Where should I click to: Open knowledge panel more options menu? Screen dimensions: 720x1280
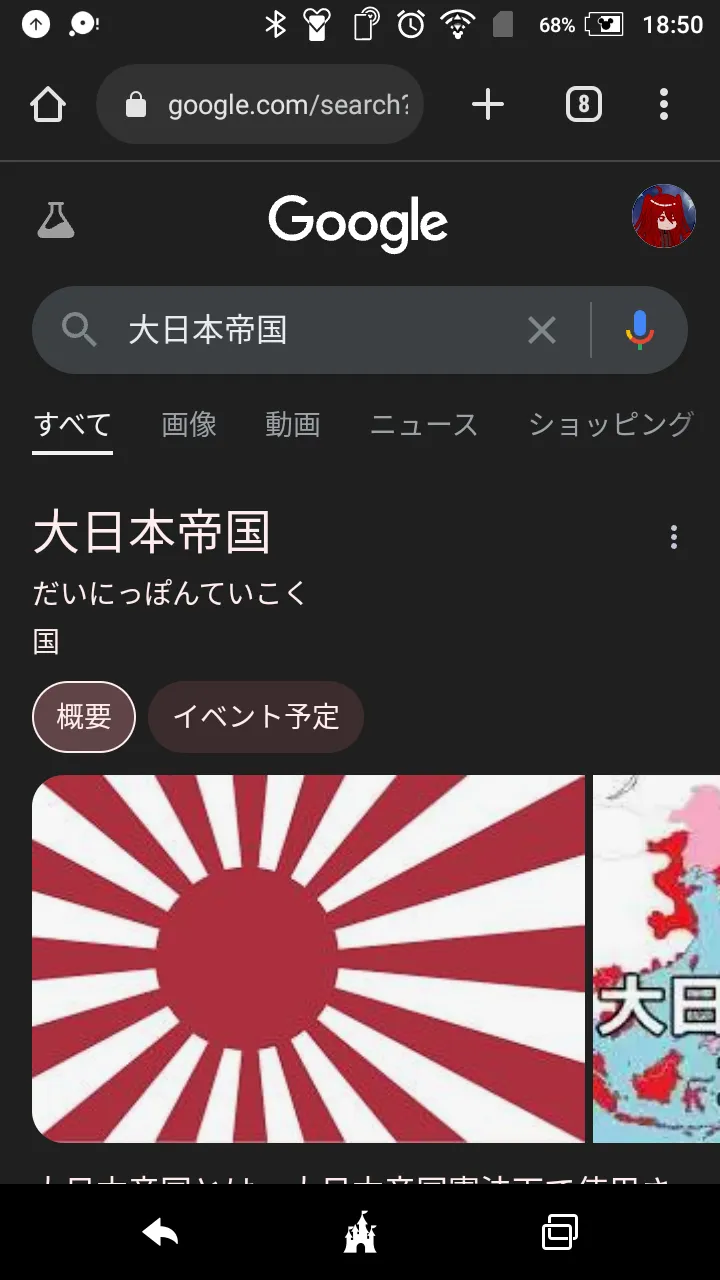click(674, 537)
